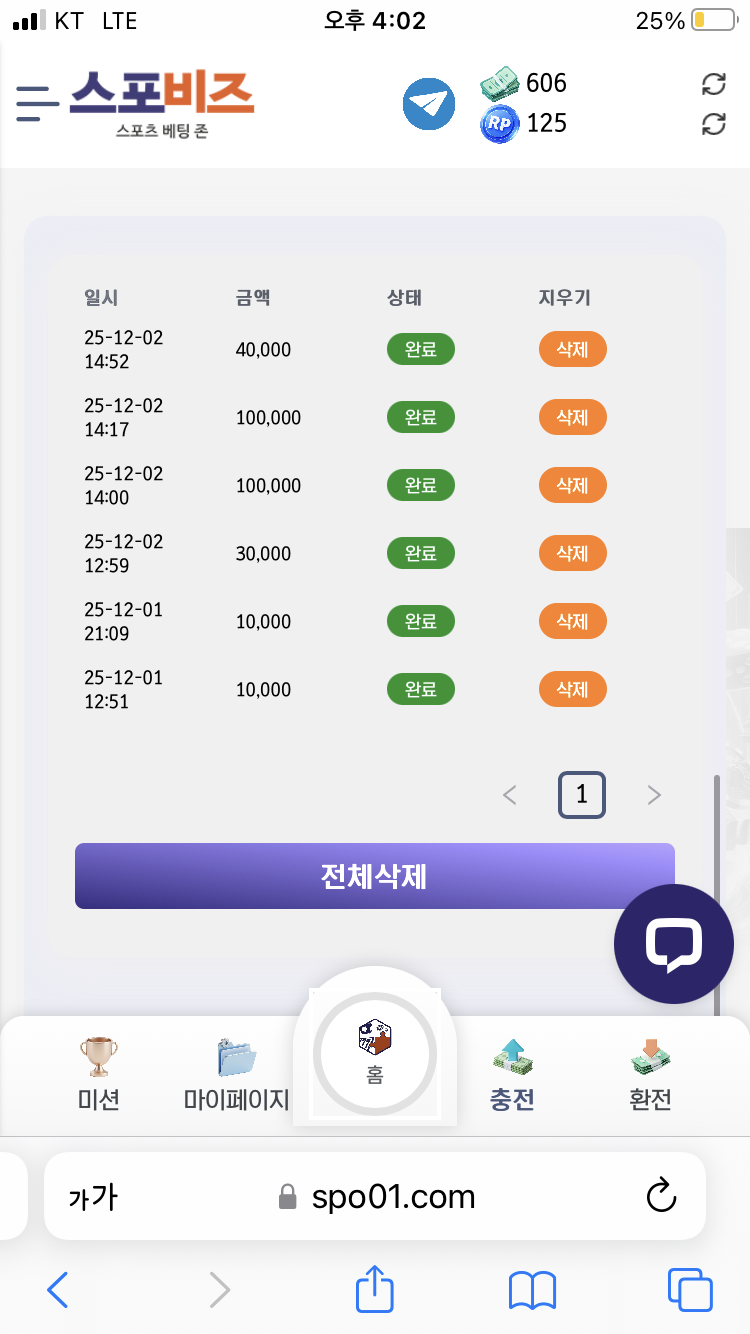This screenshot has height=1334, width=750.
Task: Open the hamburger drawer menu
Action: pos(38,104)
